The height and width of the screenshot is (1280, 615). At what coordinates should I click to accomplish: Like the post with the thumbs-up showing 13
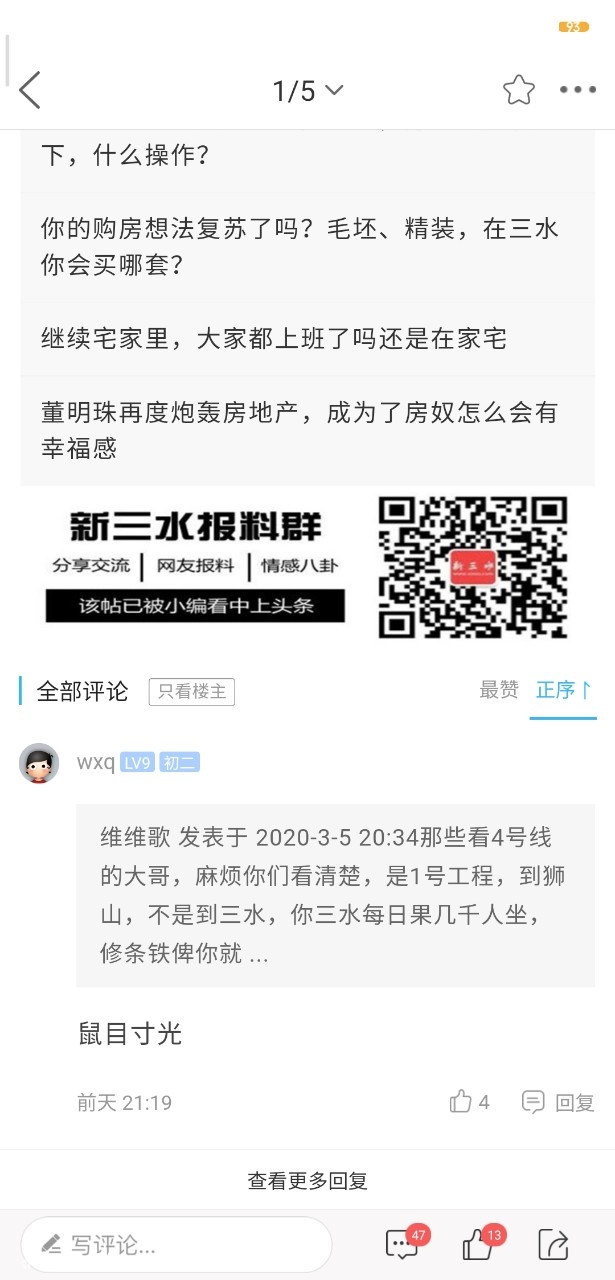pos(479,1245)
